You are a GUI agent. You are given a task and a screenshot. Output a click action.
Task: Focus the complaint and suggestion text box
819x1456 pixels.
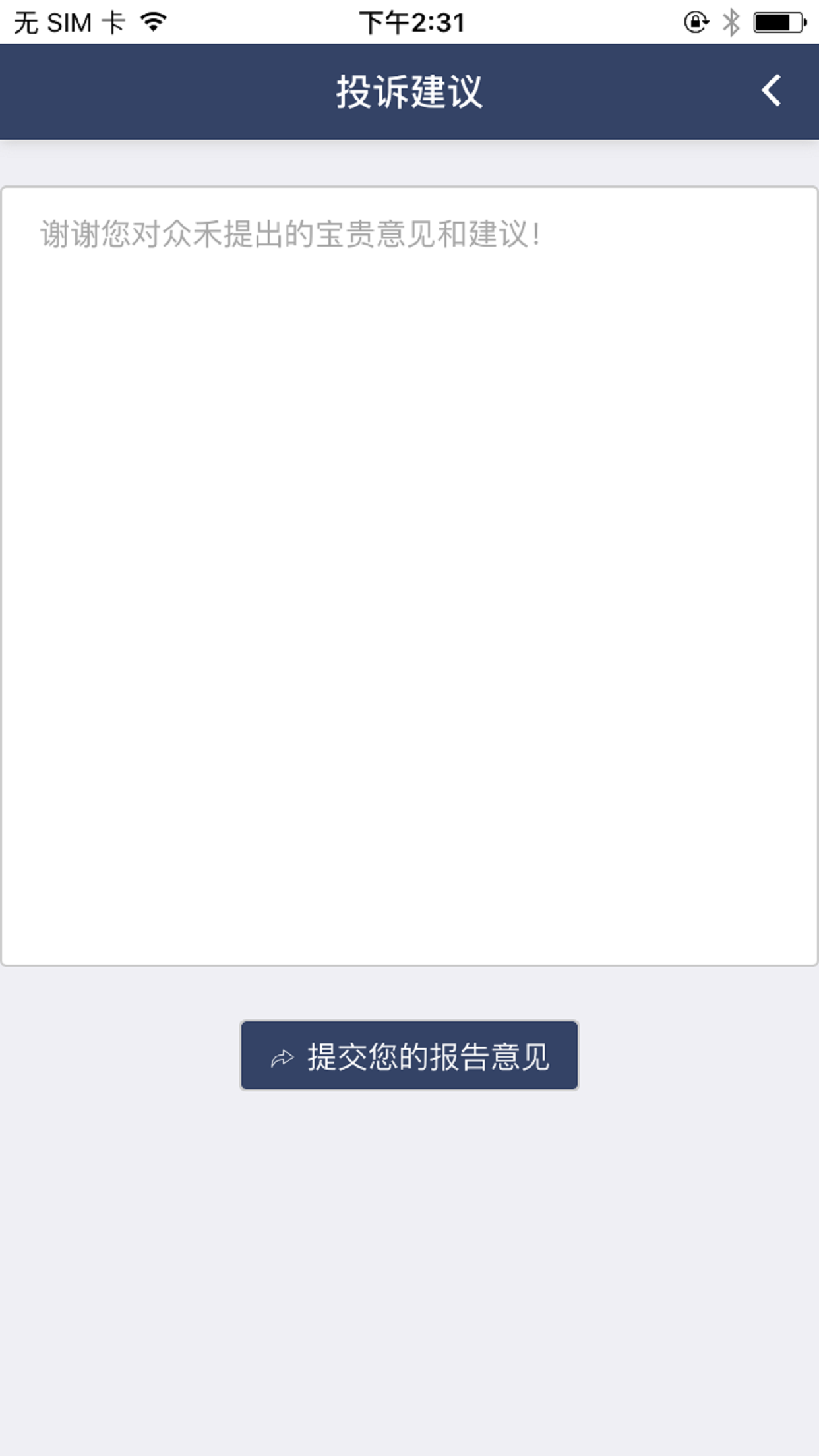click(x=409, y=576)
